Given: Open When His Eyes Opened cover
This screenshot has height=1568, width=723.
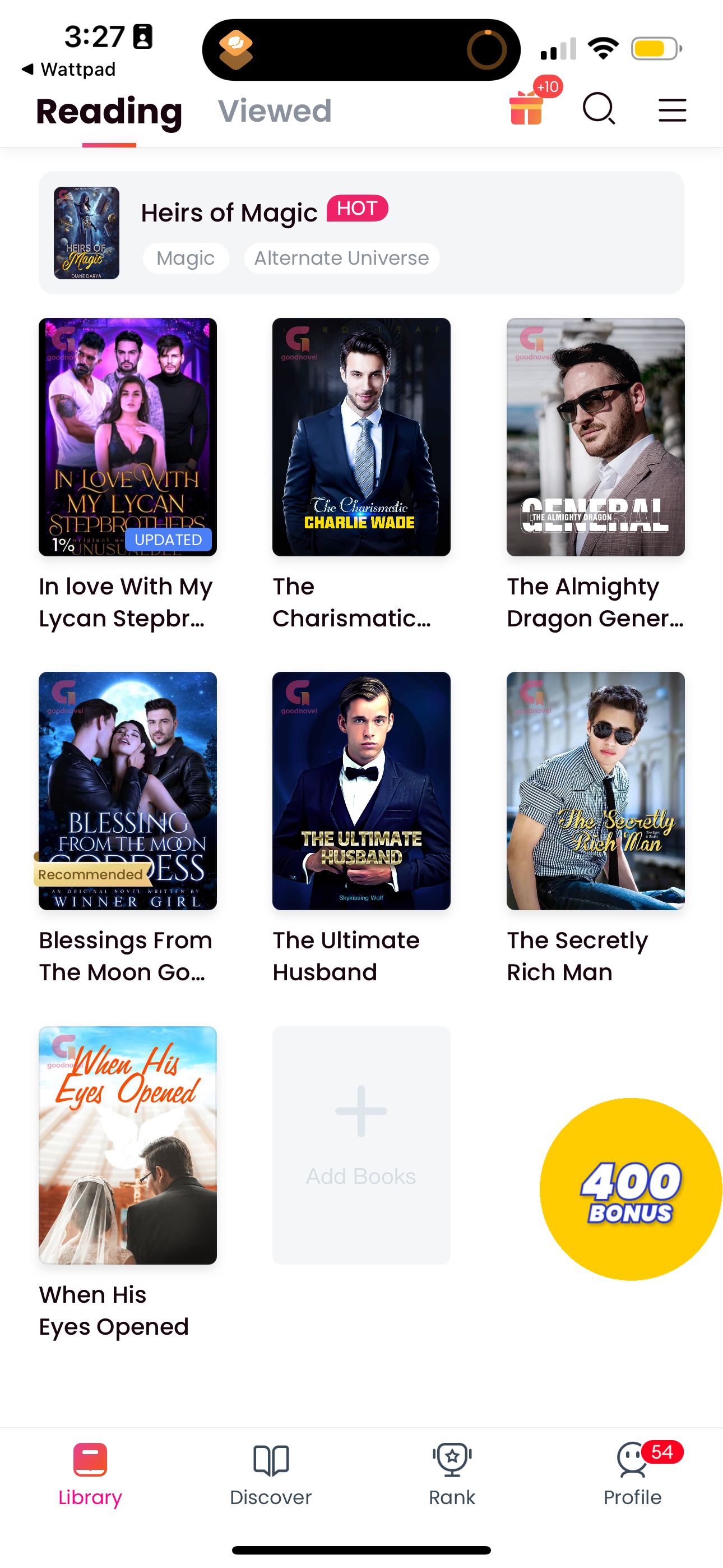Looking at the screenshot, I should (x=127, y=1145).
